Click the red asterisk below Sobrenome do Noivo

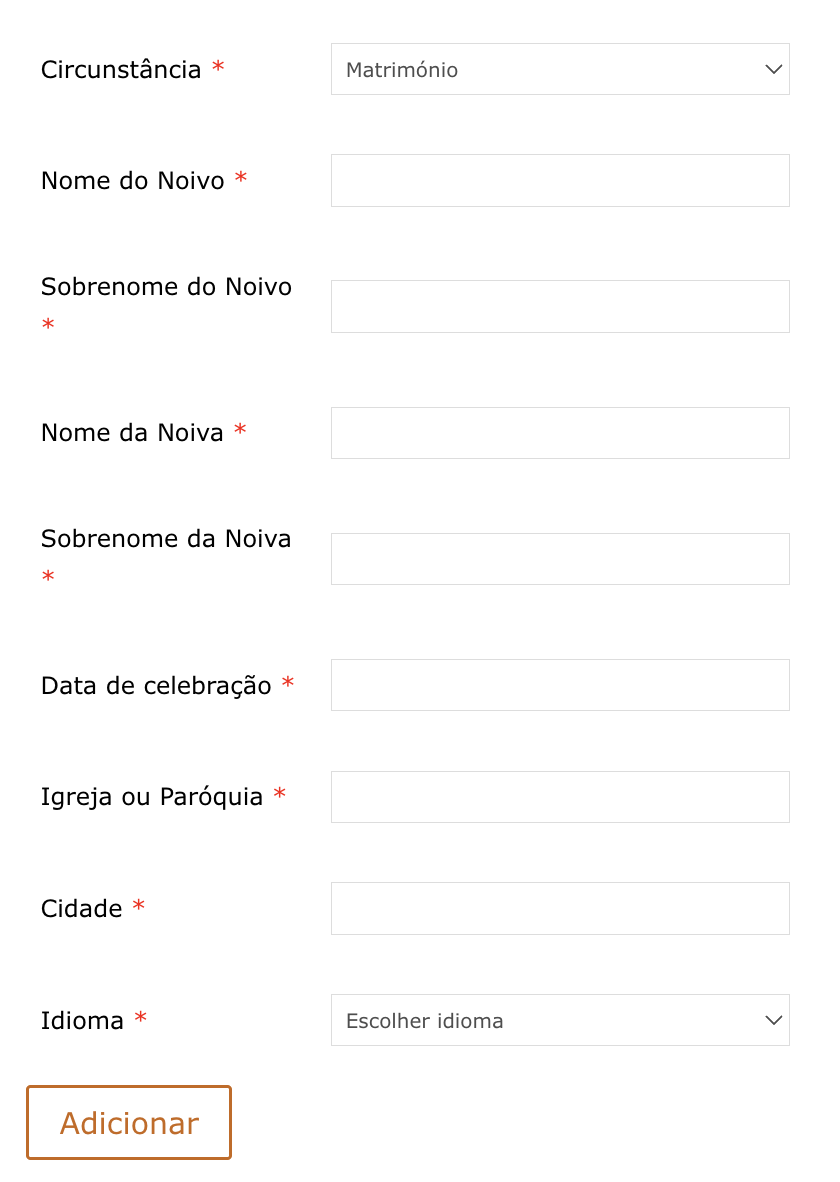click(47, 324)
